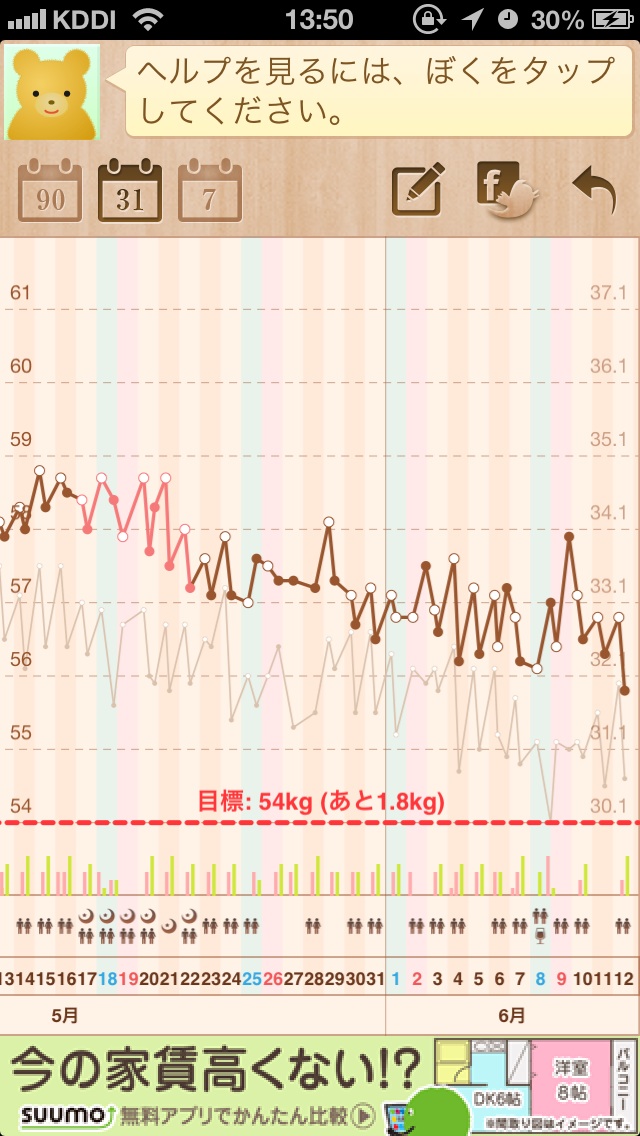Switch the graph to the 90-day view

click(x=50, y=190)
